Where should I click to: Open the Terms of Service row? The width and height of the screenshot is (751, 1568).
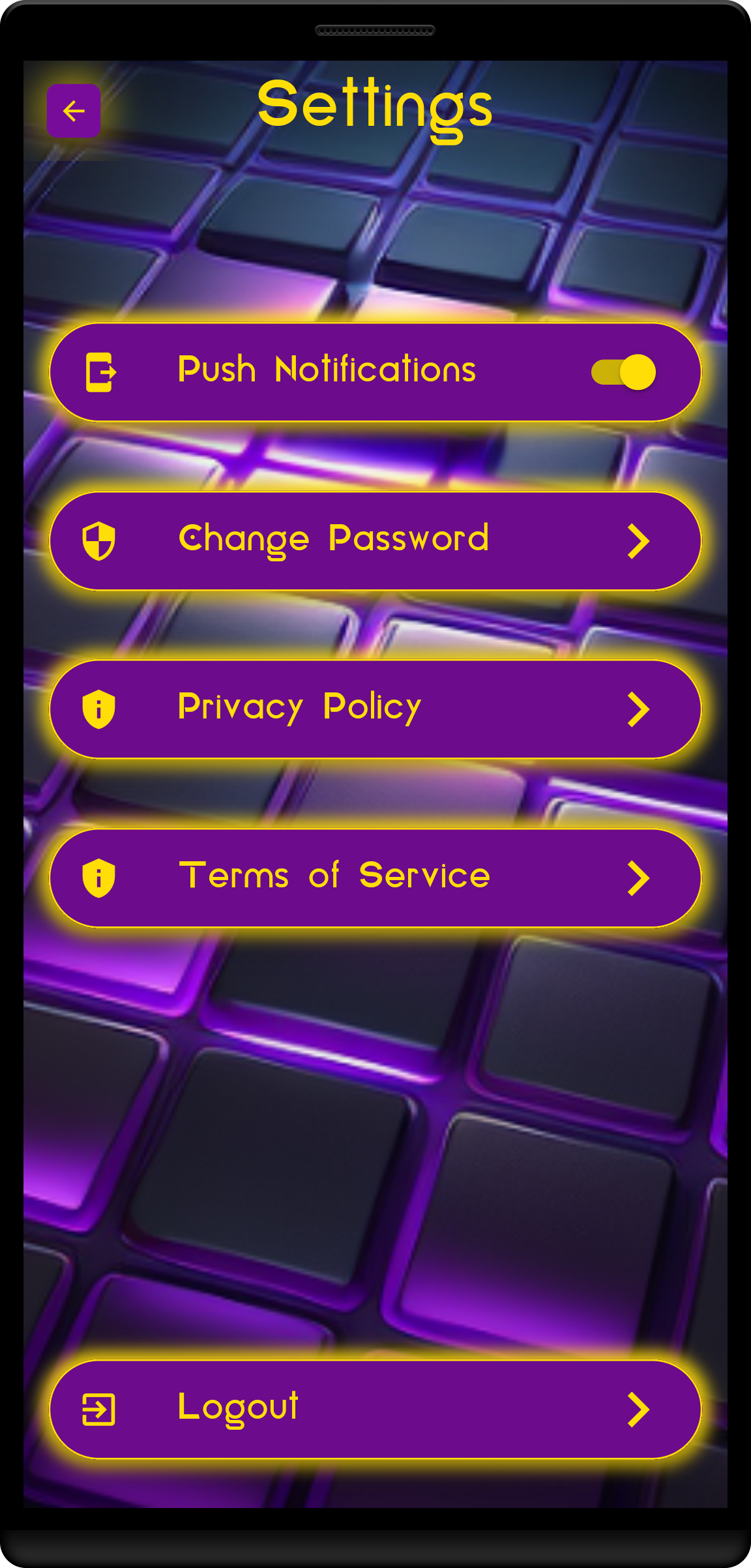(x=375, y=878)
